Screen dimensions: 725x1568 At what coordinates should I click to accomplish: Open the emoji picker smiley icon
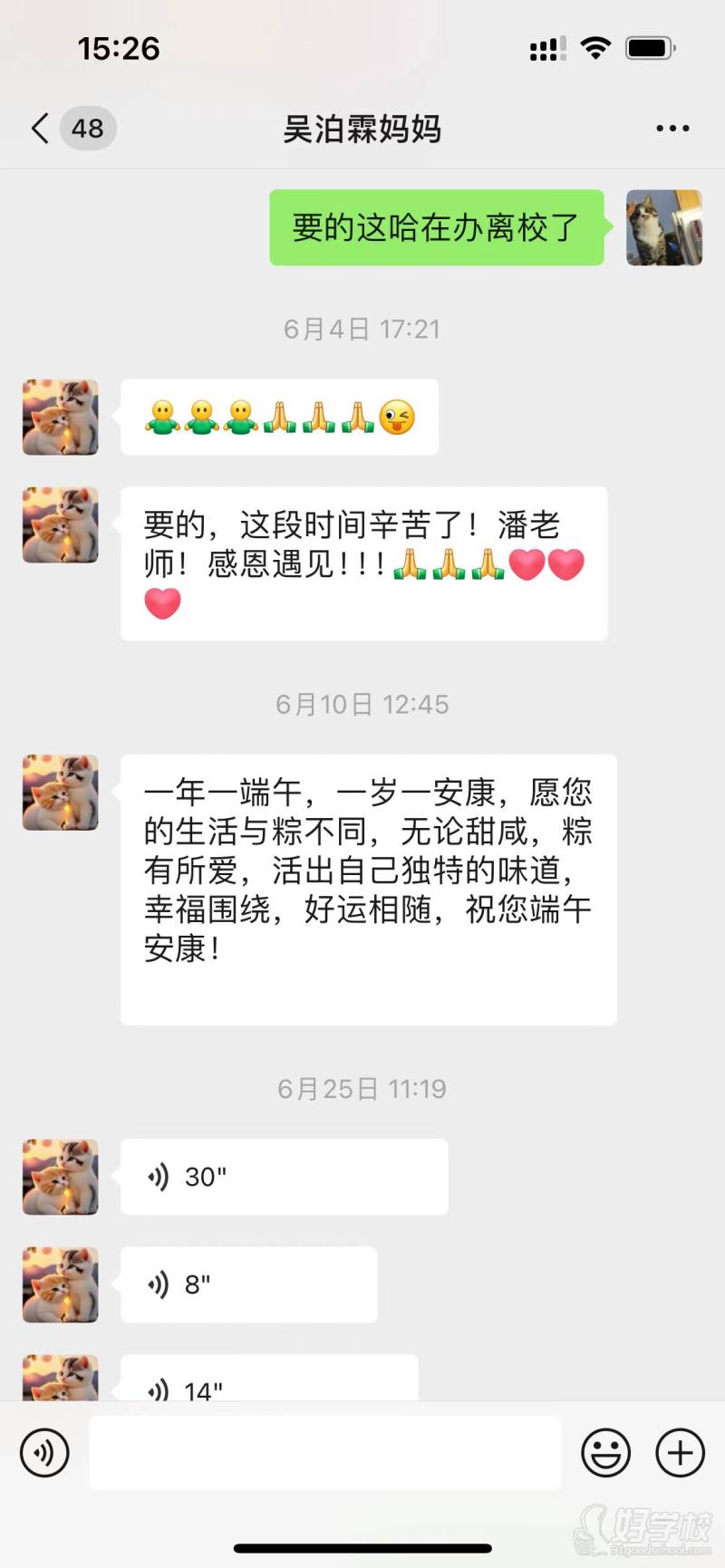coord(604,1453)
